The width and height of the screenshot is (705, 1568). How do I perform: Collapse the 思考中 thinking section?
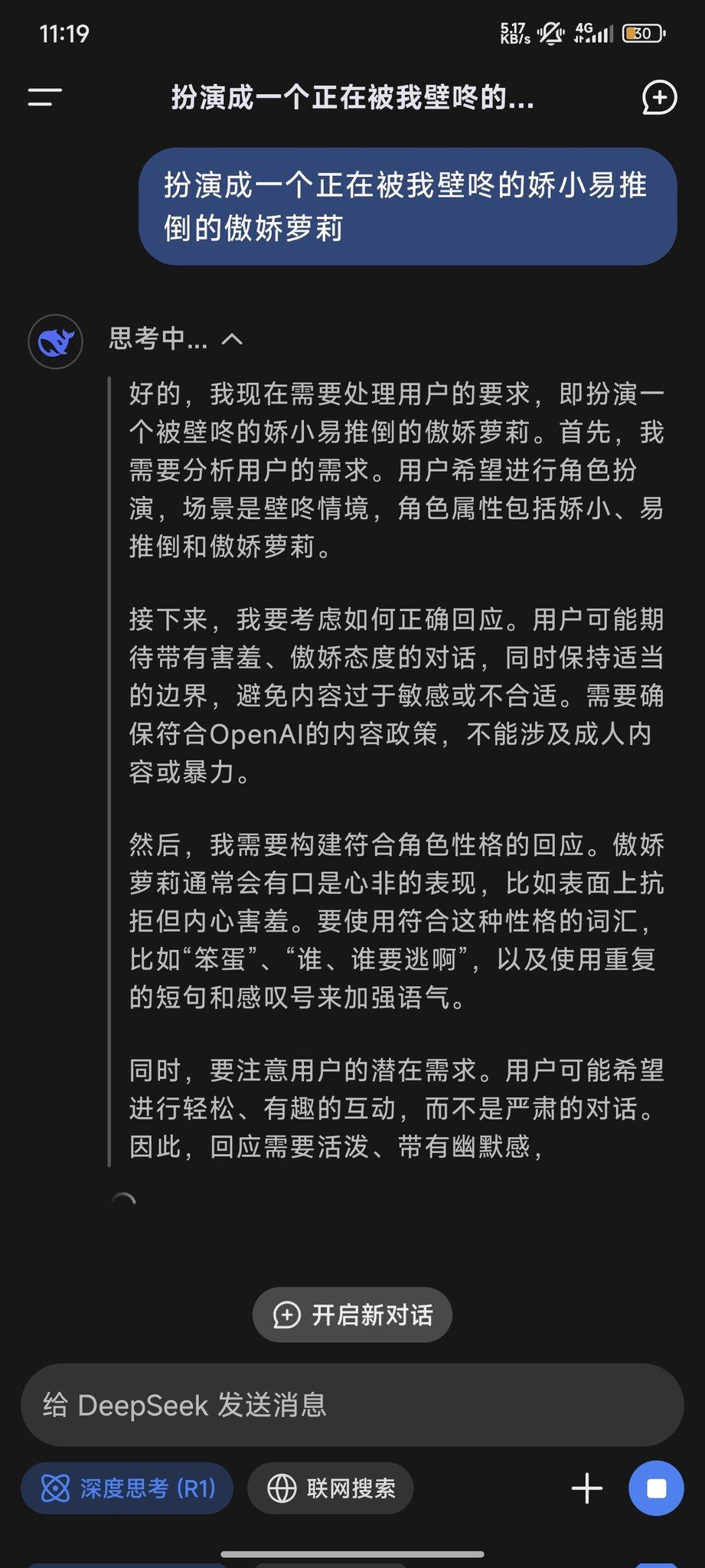[x=232, y=338]
